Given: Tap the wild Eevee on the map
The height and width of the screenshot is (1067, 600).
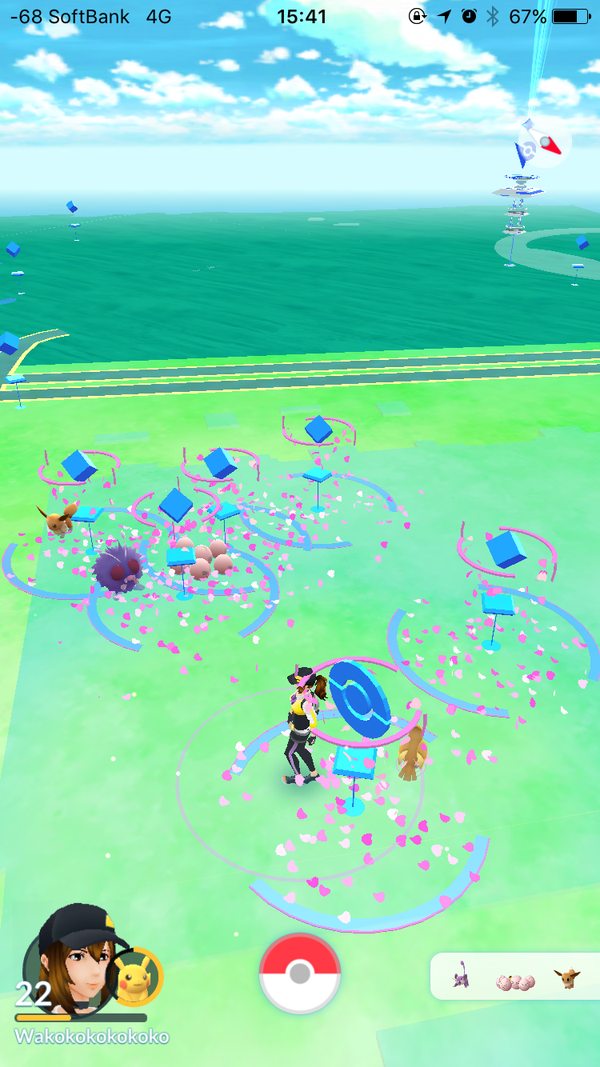Looking at the screenshot, I should click(58, 520).
